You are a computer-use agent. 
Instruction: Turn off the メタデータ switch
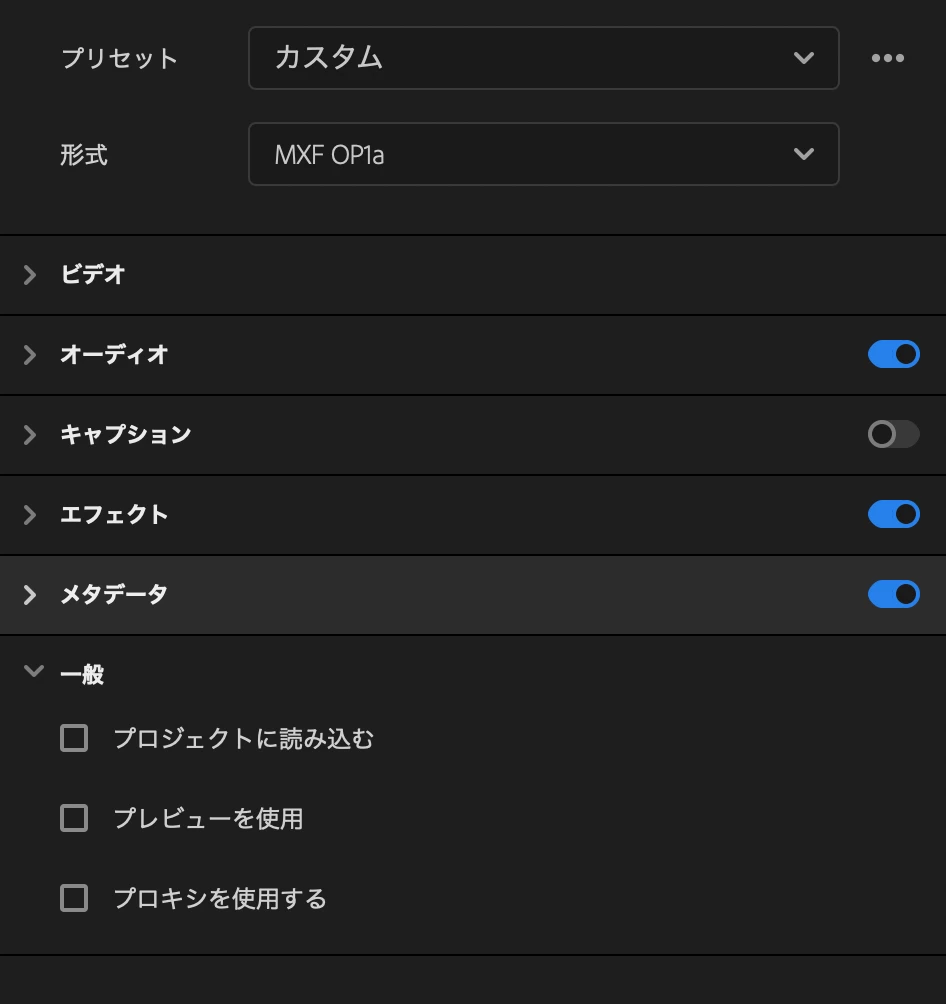(x=893, y=594)
